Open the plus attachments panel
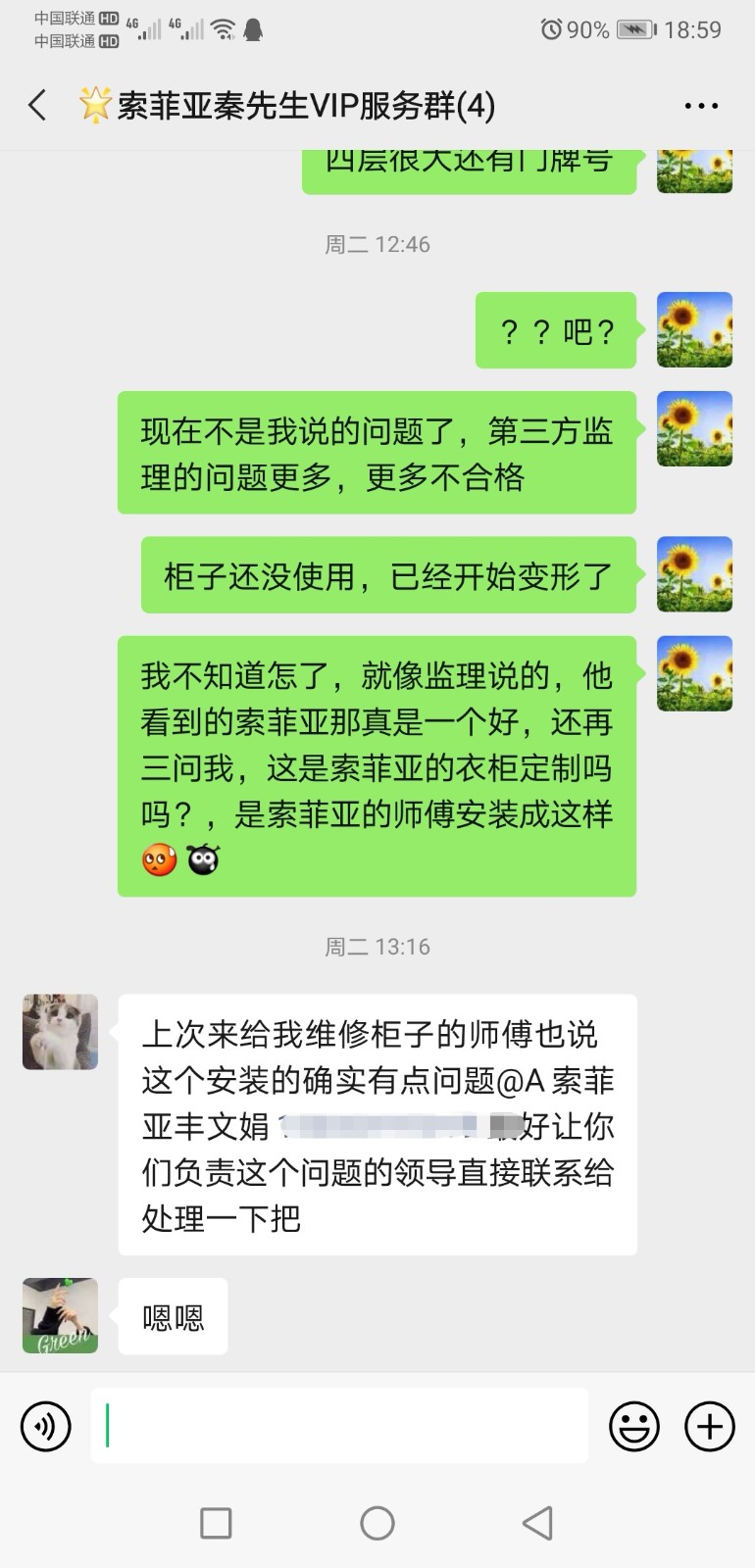The height and width of the screenshot is (1568, 755). (709, 1426)
